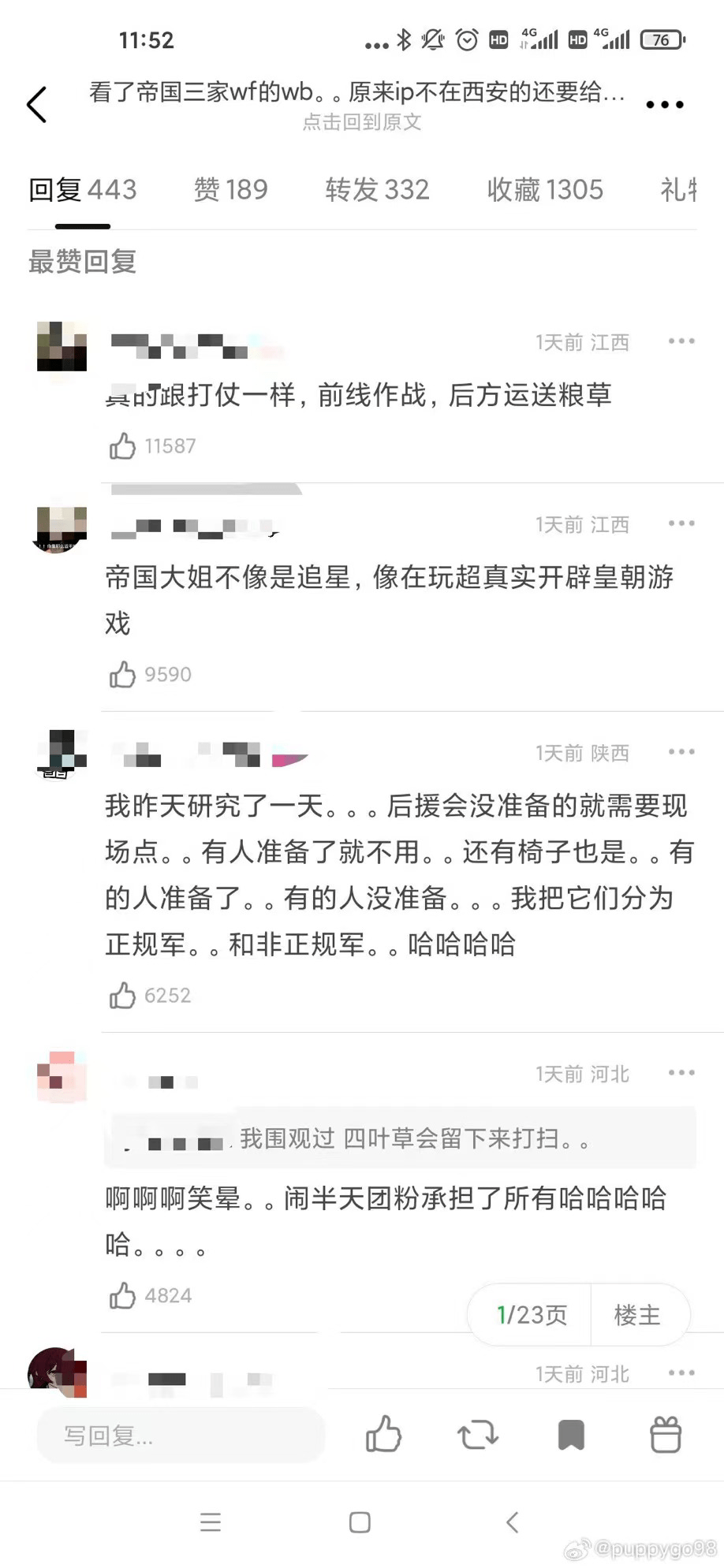Like the comment with 11587 likes
The width and height of the screenshot is (724, 1568).
[x=123, y=446]
